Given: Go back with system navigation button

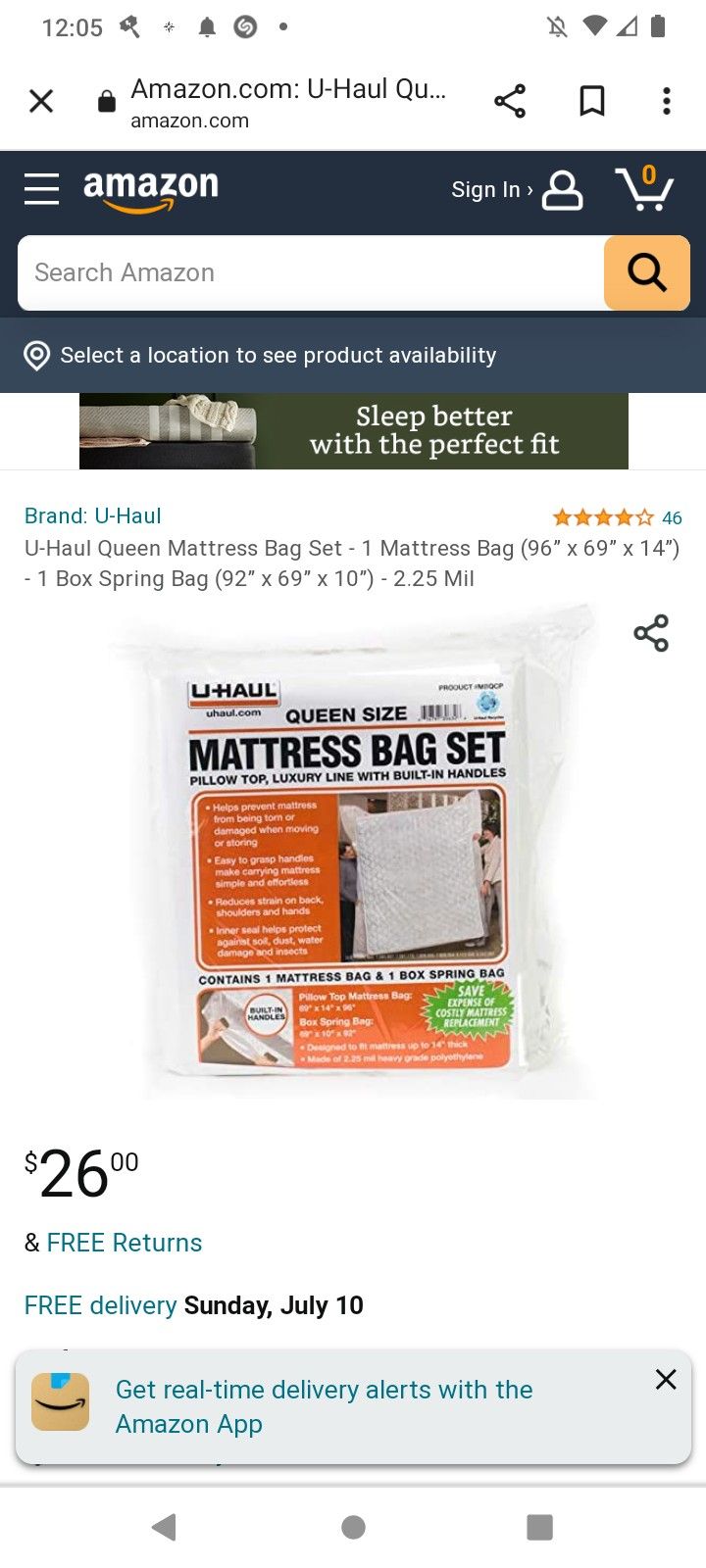Looking at the screenshot, I should [x=164, y=1527].
